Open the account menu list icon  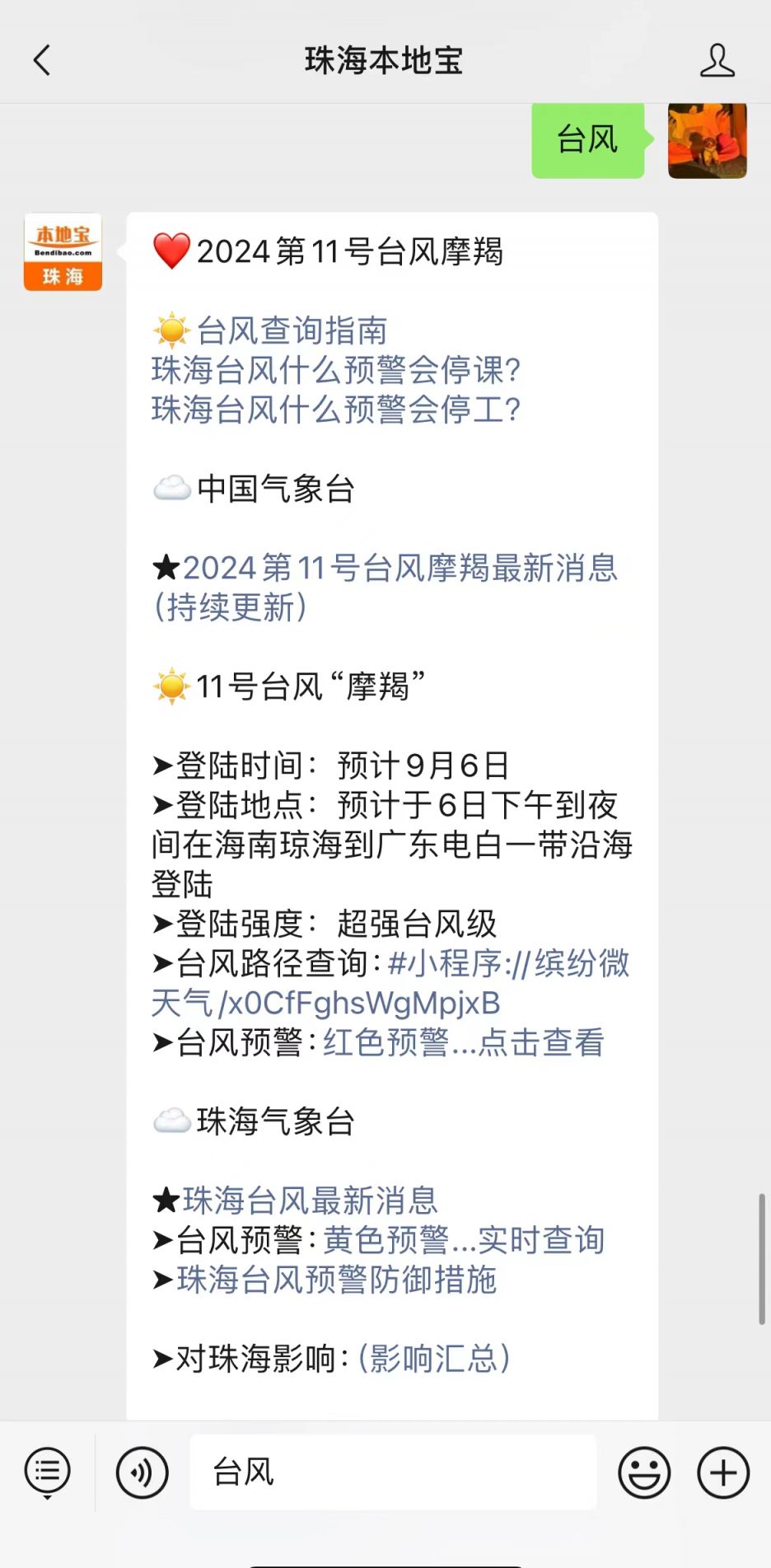[x=48, y=1472]
